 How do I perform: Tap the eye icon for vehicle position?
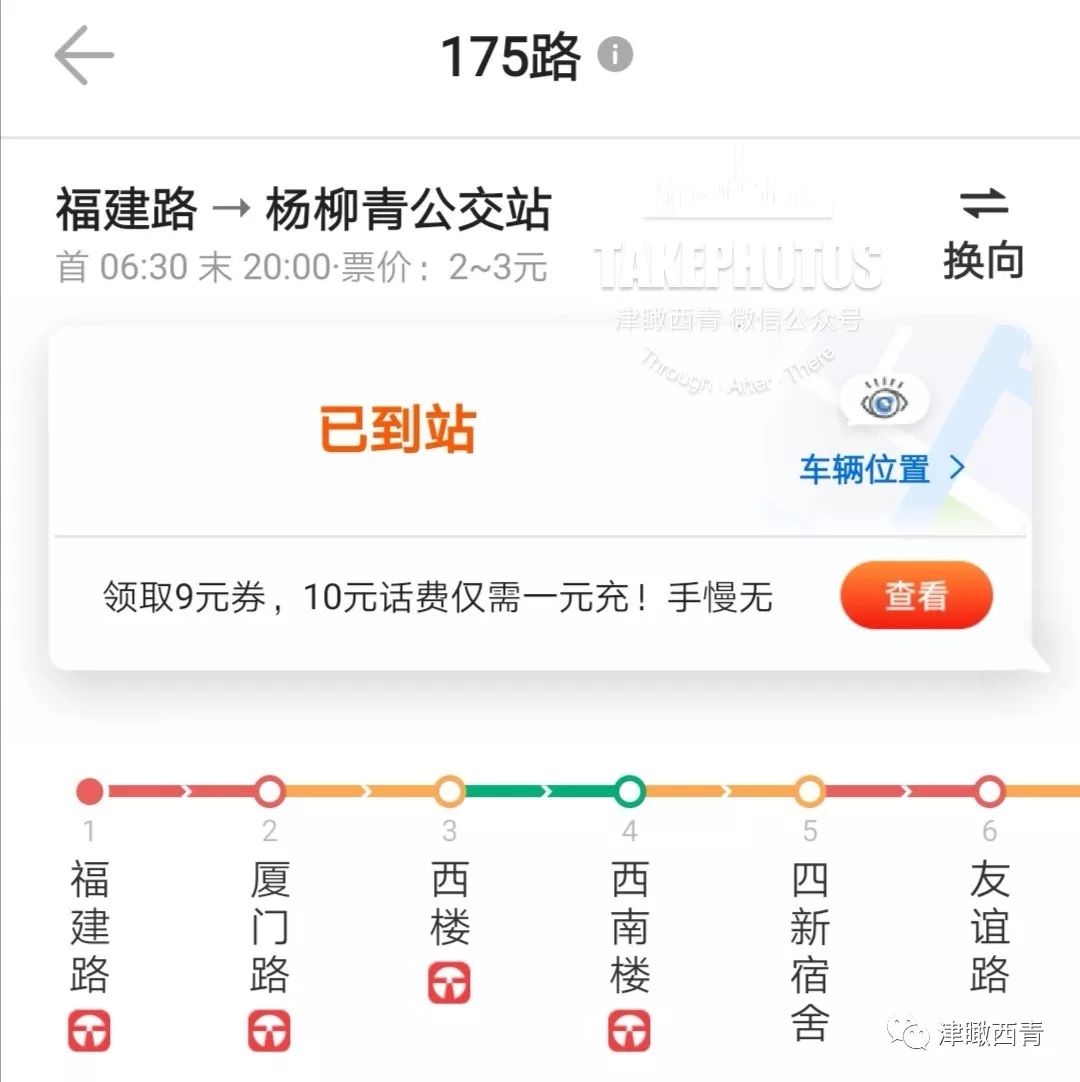[x=886, y=399]
